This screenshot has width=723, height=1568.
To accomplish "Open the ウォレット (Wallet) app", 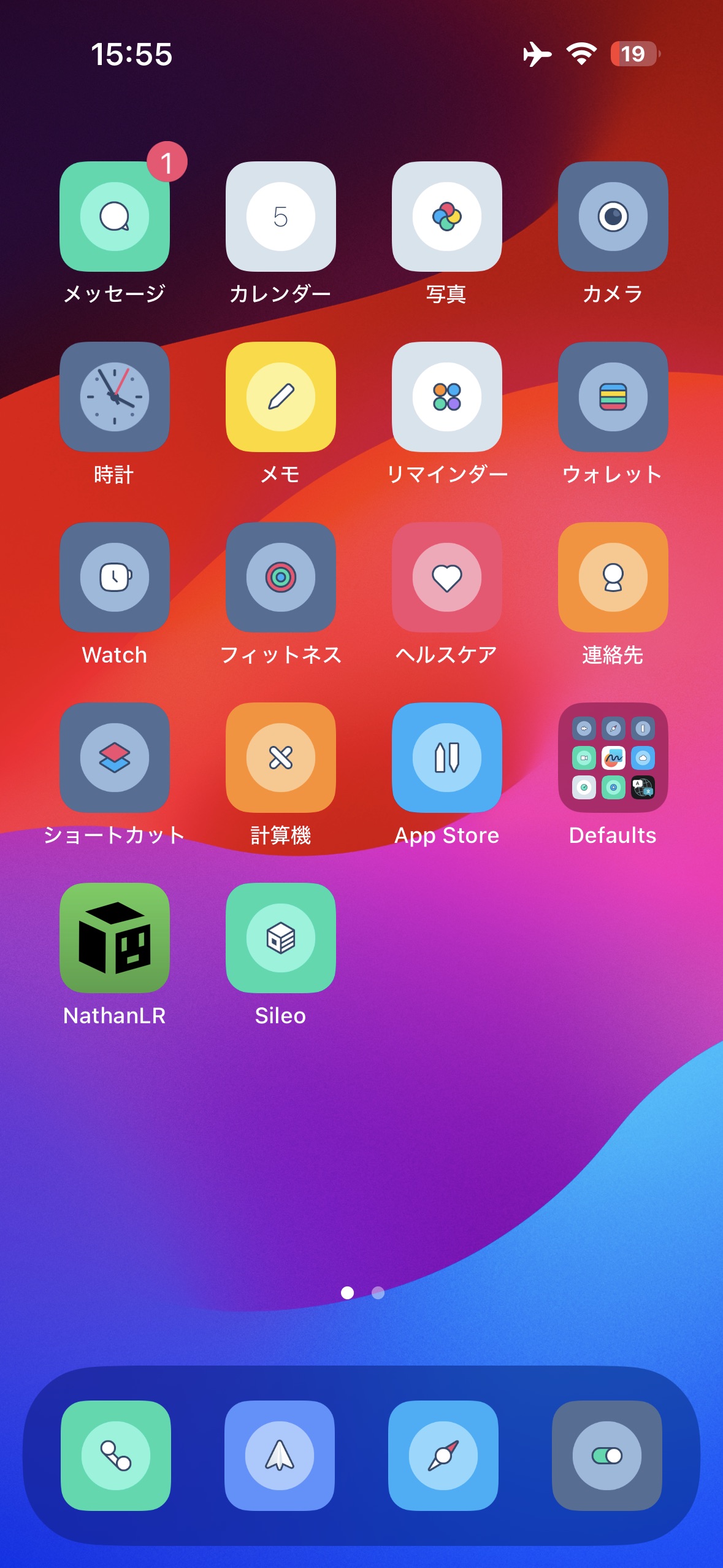I will [x=613, y=397].
